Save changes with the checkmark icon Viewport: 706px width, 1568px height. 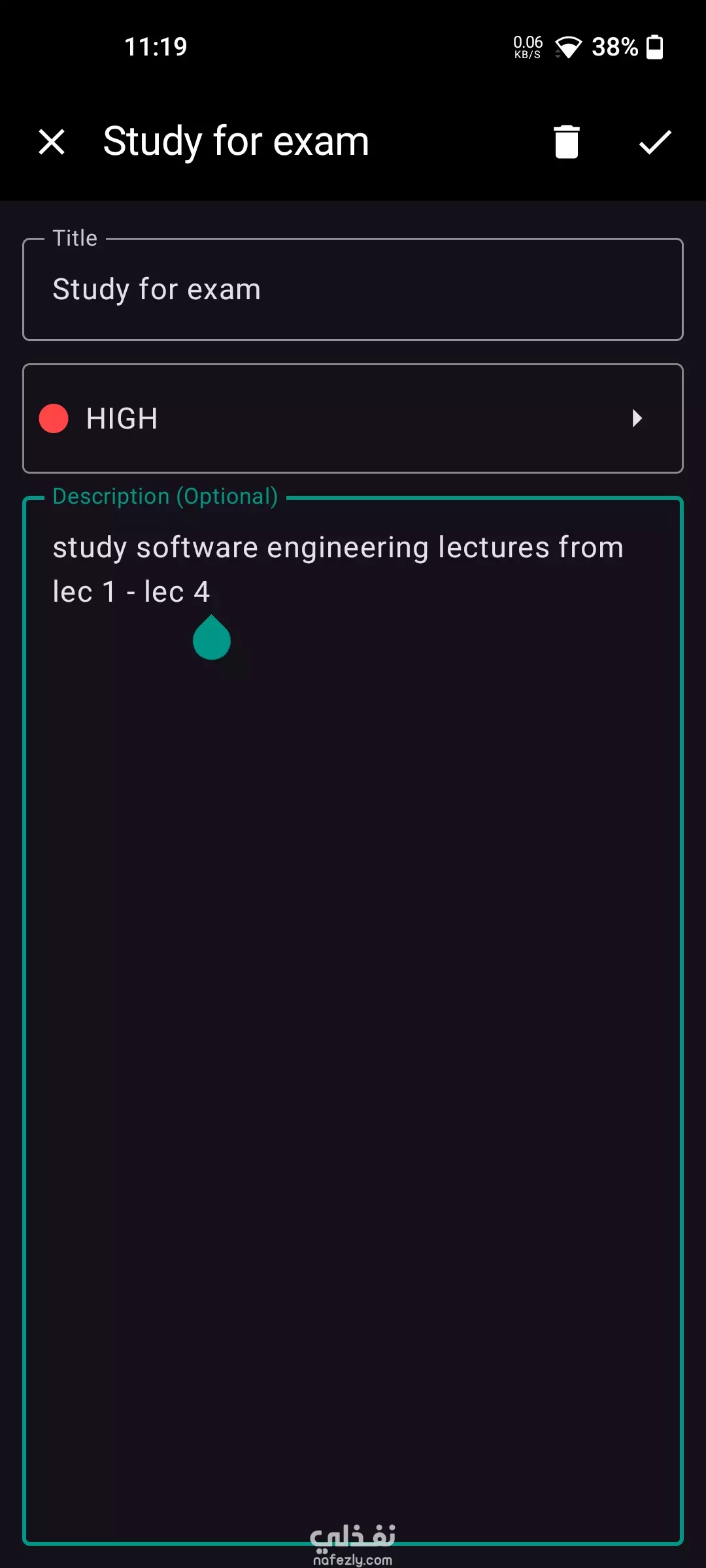click(655, 142)
